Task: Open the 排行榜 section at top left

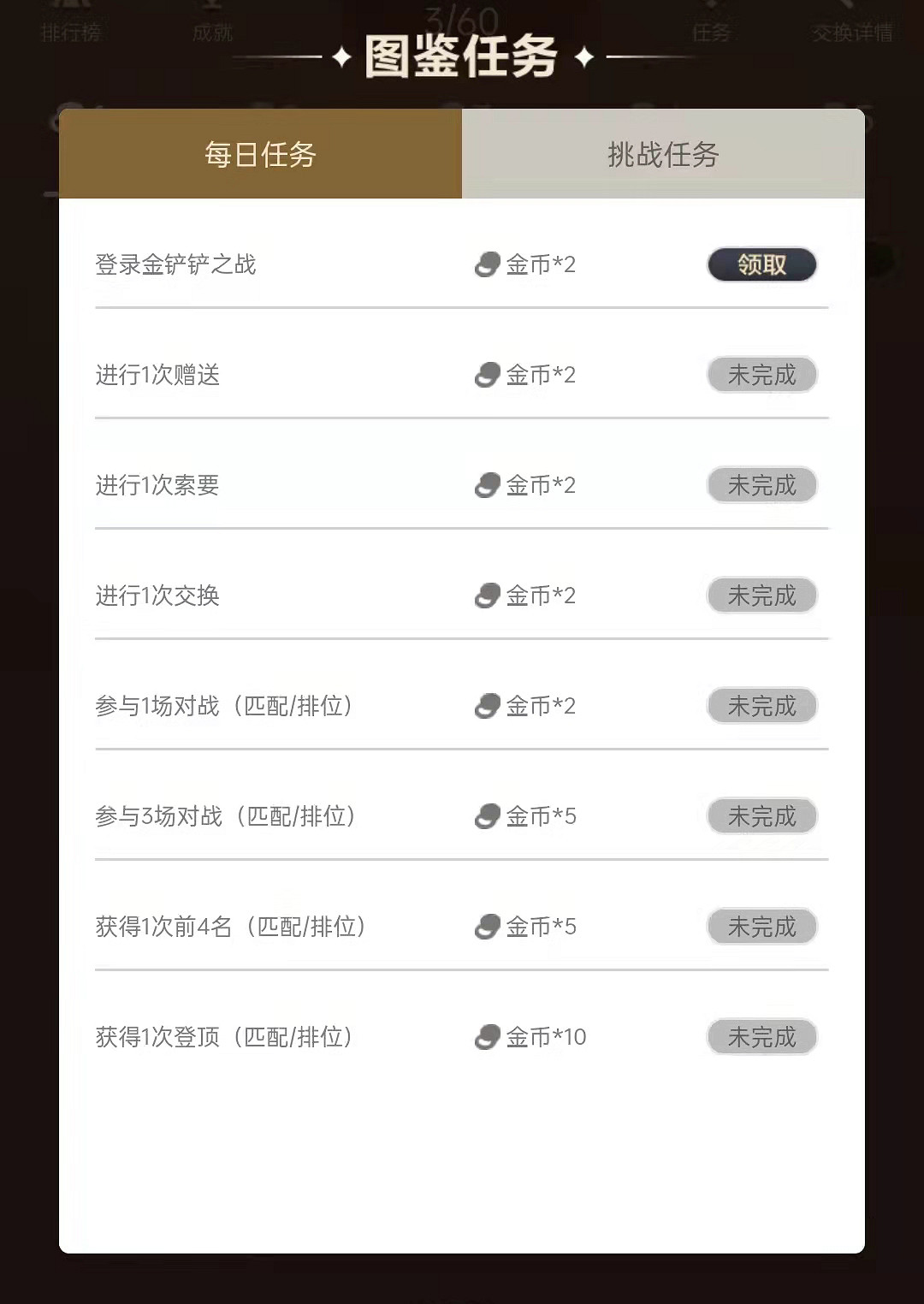Action: [71, 34]
